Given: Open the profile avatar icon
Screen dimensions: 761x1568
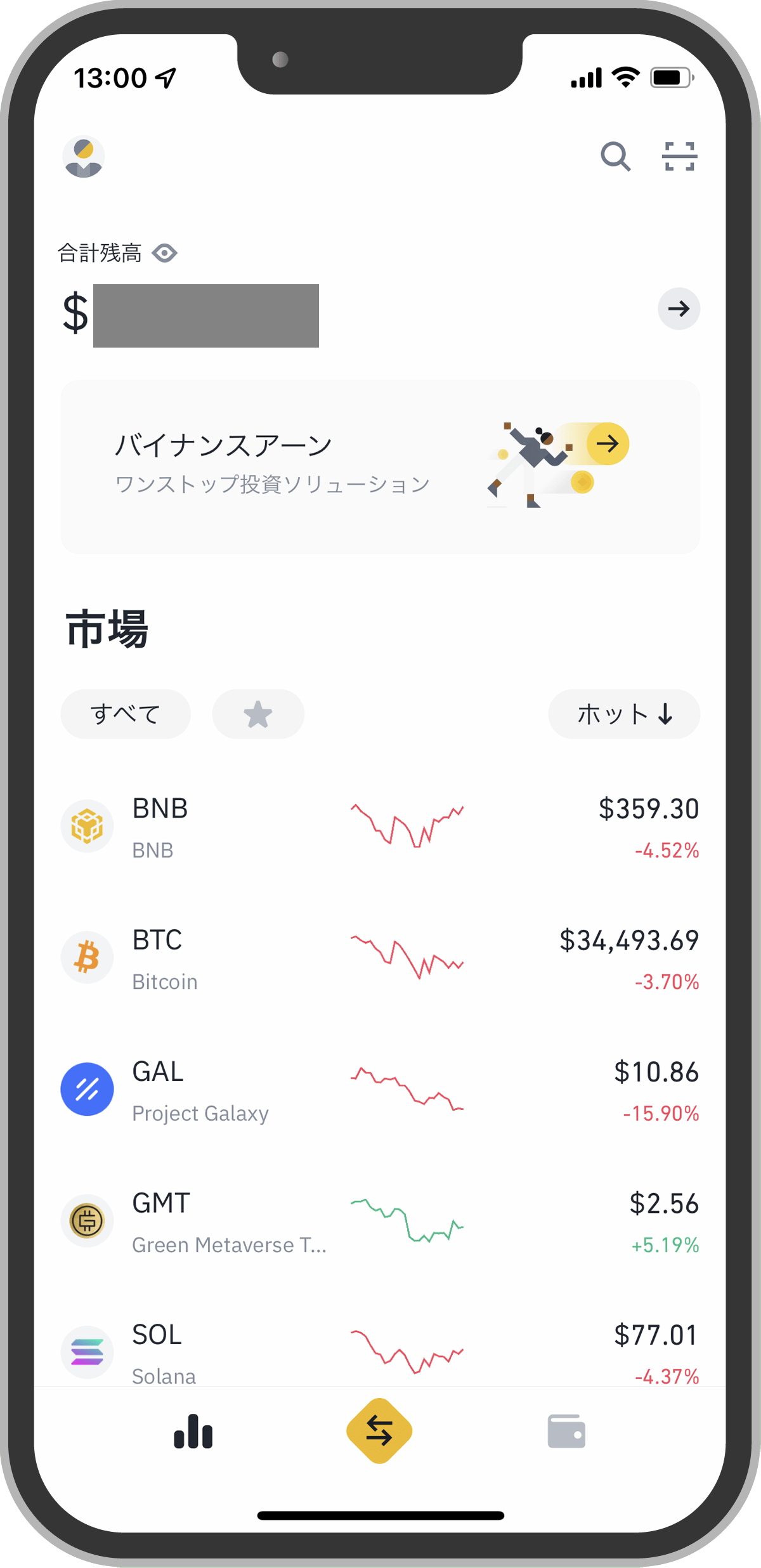Looking at the screenshot, I should click(x=84, y=157).
